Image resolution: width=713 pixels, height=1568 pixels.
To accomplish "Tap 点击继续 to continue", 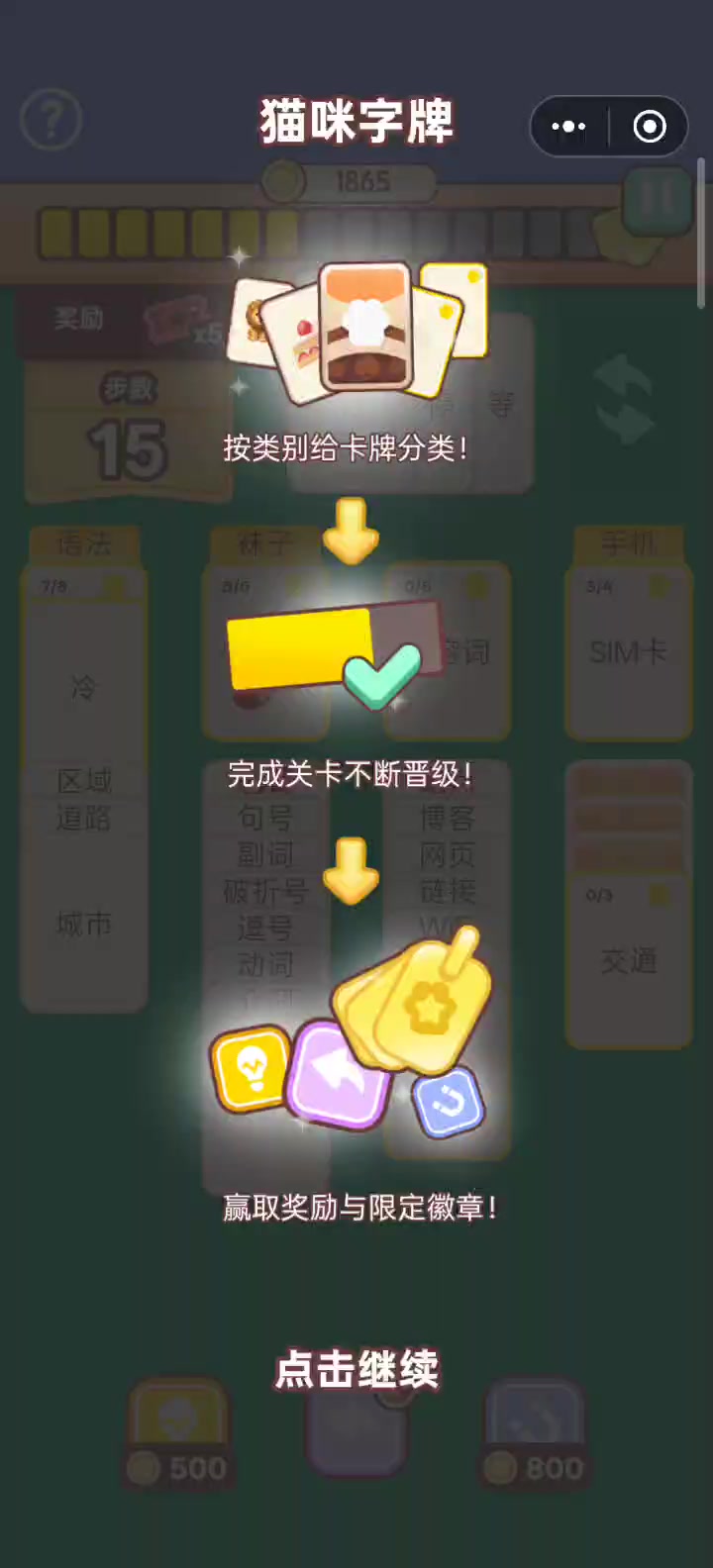I will tap(356, 1370).
